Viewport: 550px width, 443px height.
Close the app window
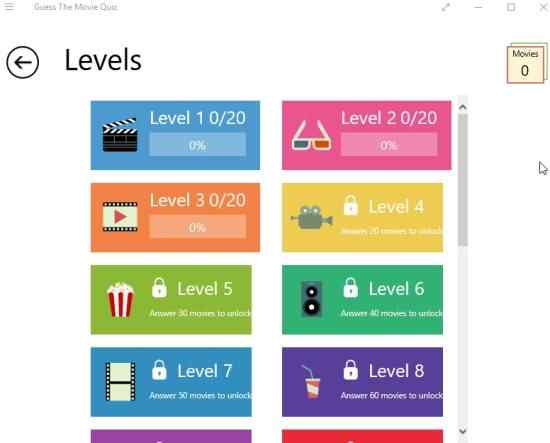[544, 7]
